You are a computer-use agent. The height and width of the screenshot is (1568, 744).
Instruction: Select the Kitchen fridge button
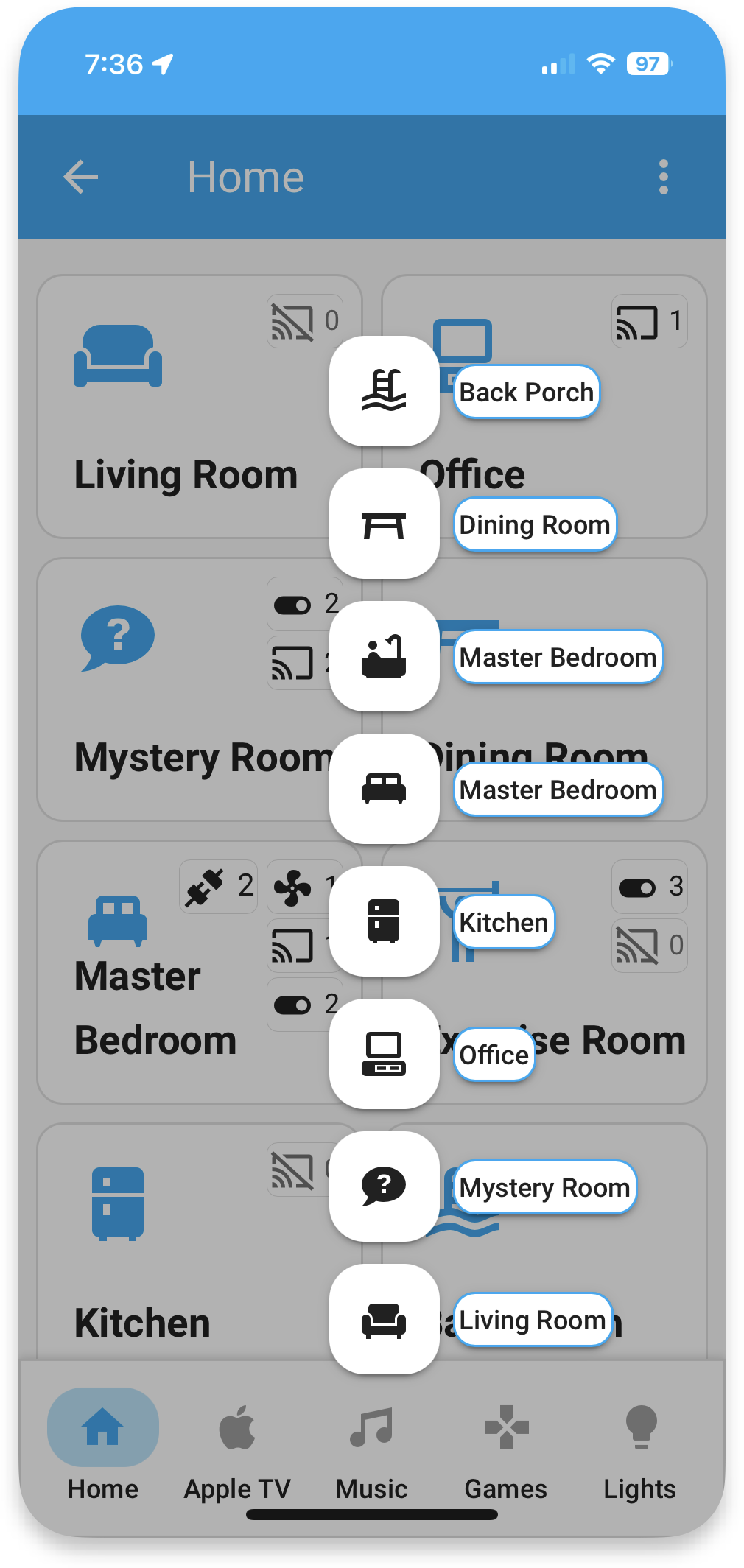[384, 921]
